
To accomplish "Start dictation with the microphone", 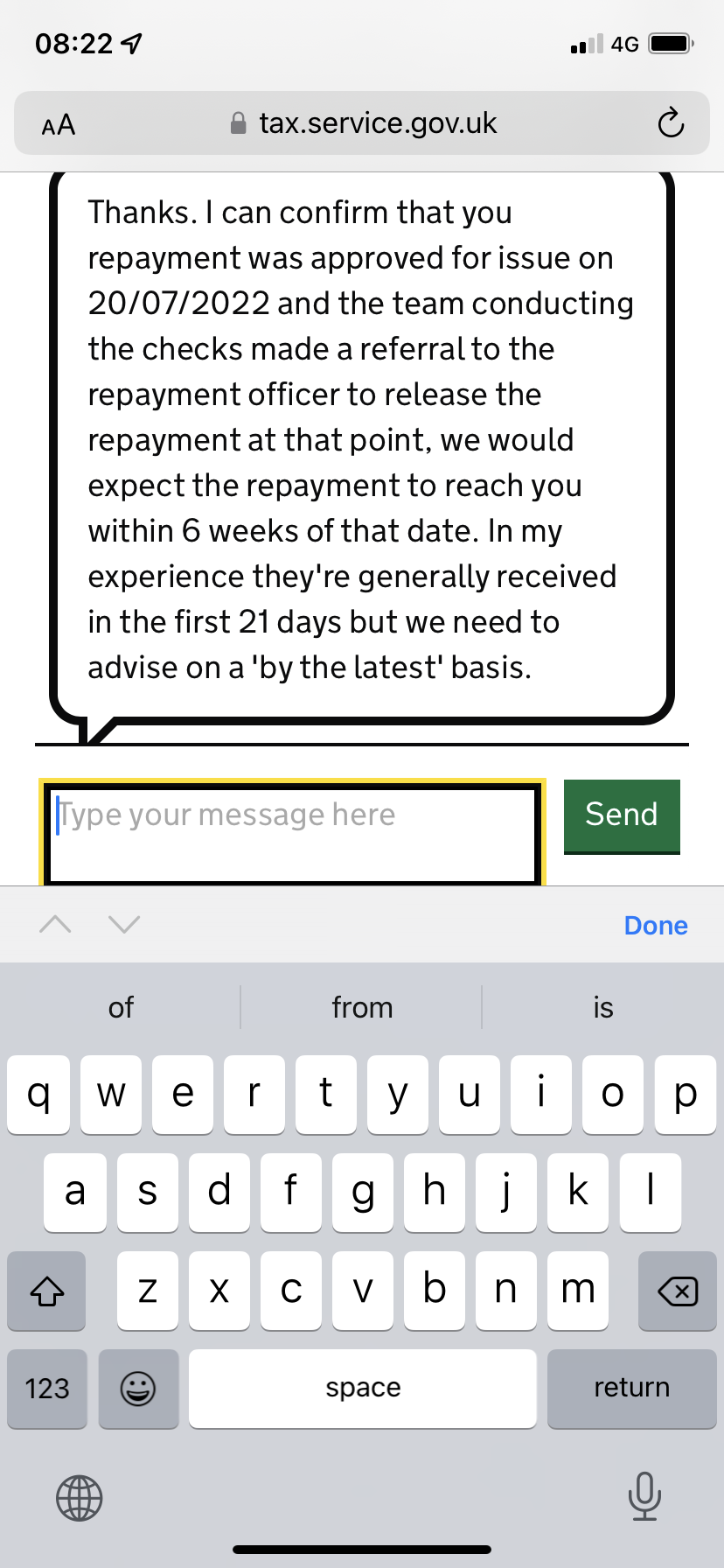I will tap(644, 1496).
